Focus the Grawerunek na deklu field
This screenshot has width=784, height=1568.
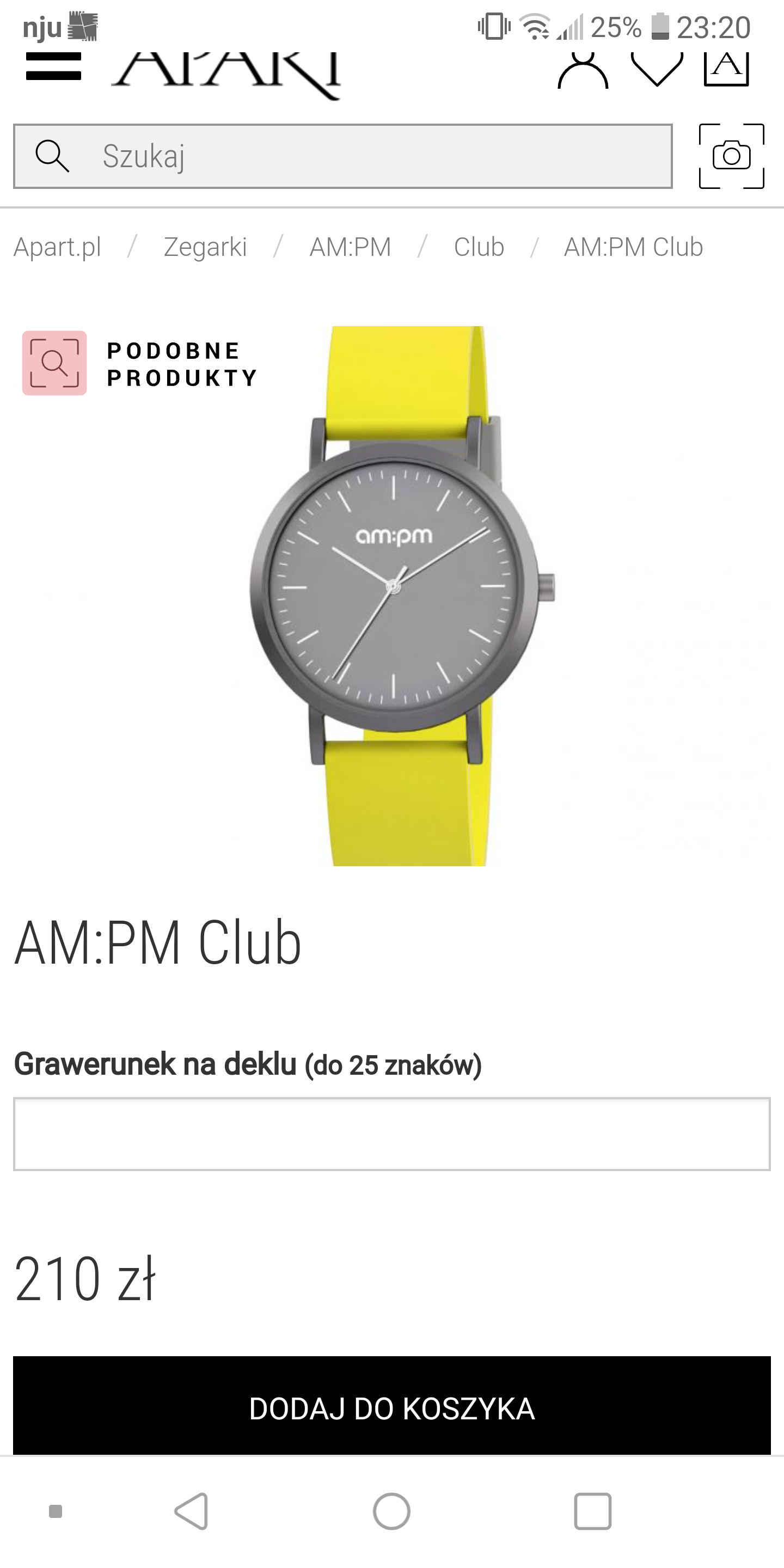point(391,1134)
